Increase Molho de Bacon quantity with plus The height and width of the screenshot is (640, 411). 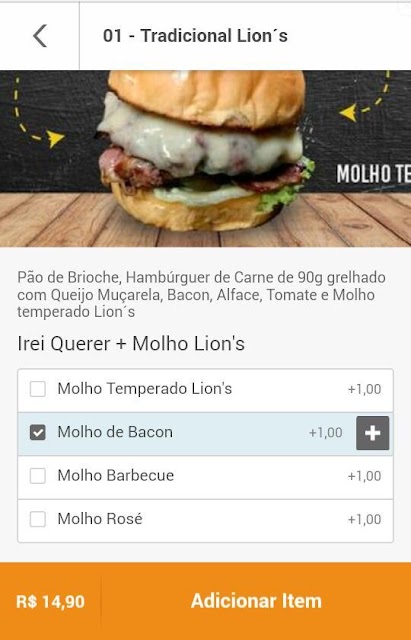click(x=372, y=433)
